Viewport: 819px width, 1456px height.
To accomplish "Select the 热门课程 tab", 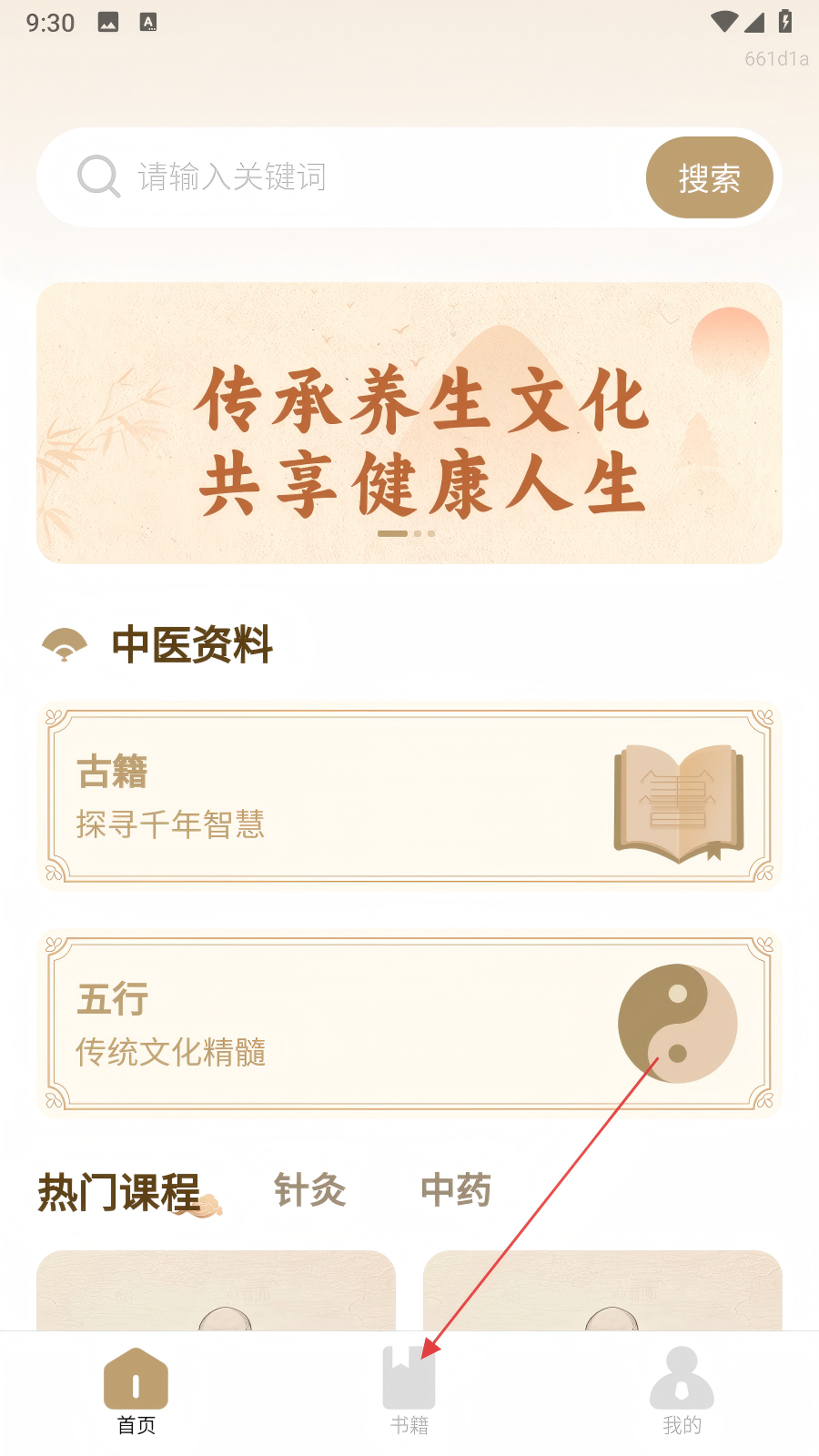I will [x=119, y=1191].
